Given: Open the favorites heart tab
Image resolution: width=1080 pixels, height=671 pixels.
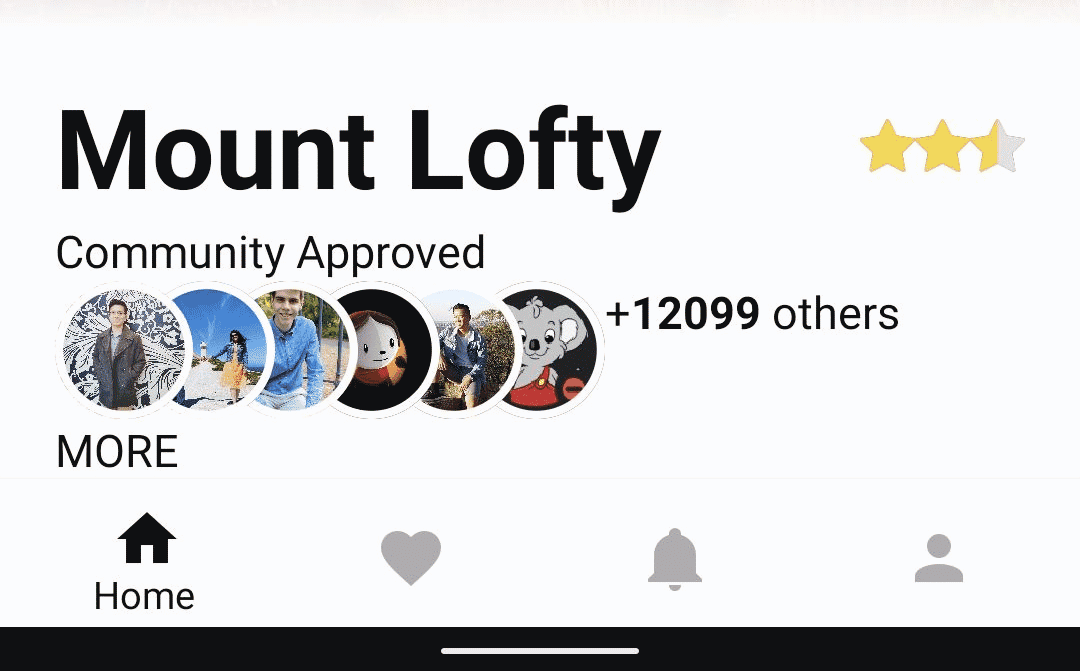Looking at the screenshot, I should [x=410, y=557].
